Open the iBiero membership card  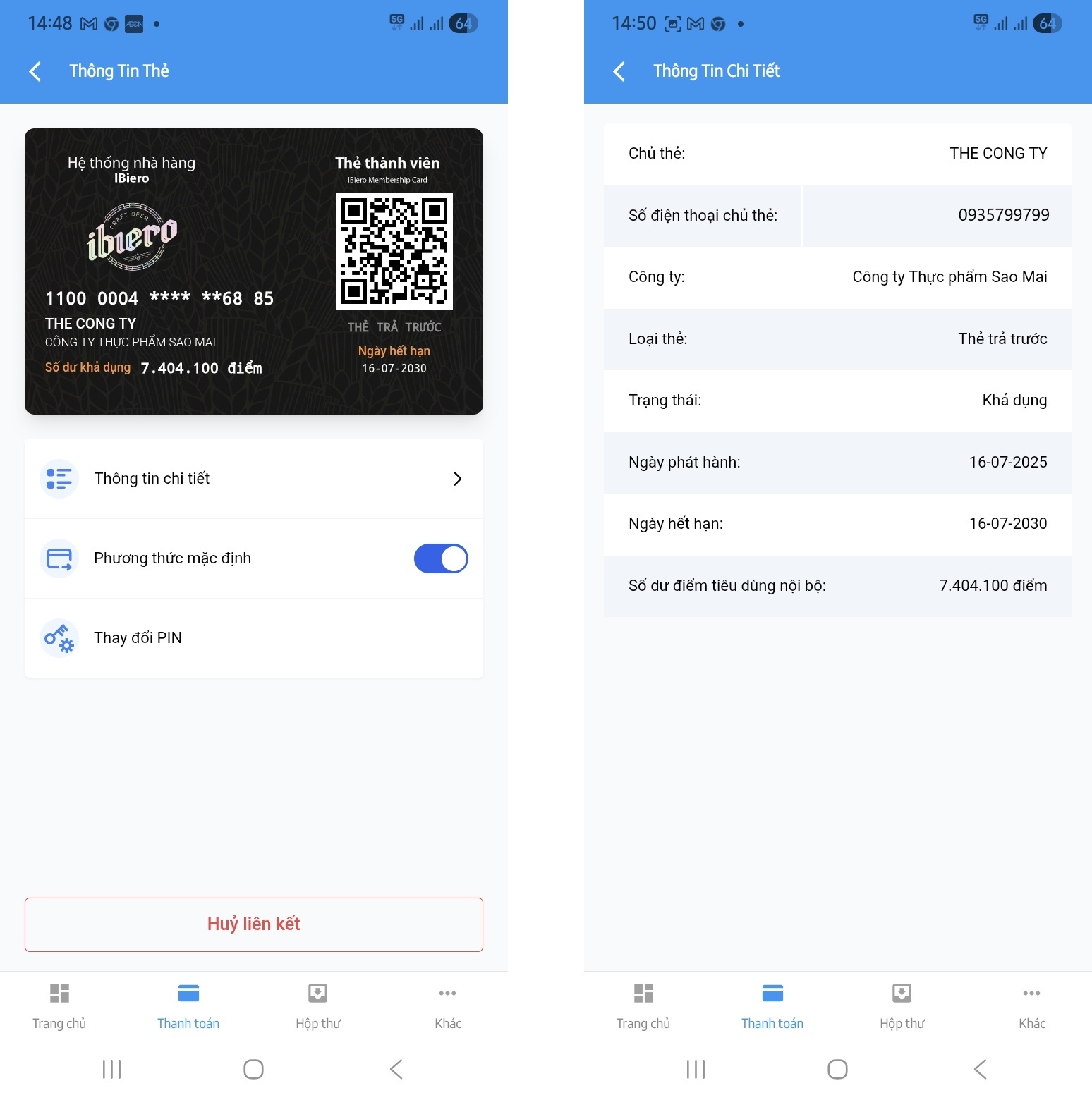point(253,271)
